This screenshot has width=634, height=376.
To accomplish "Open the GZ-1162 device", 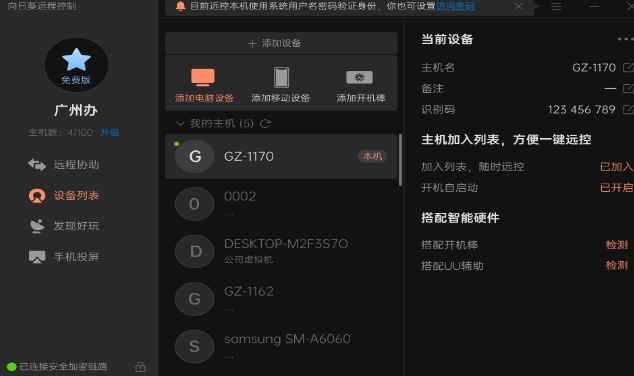I will tap(281, 299).
